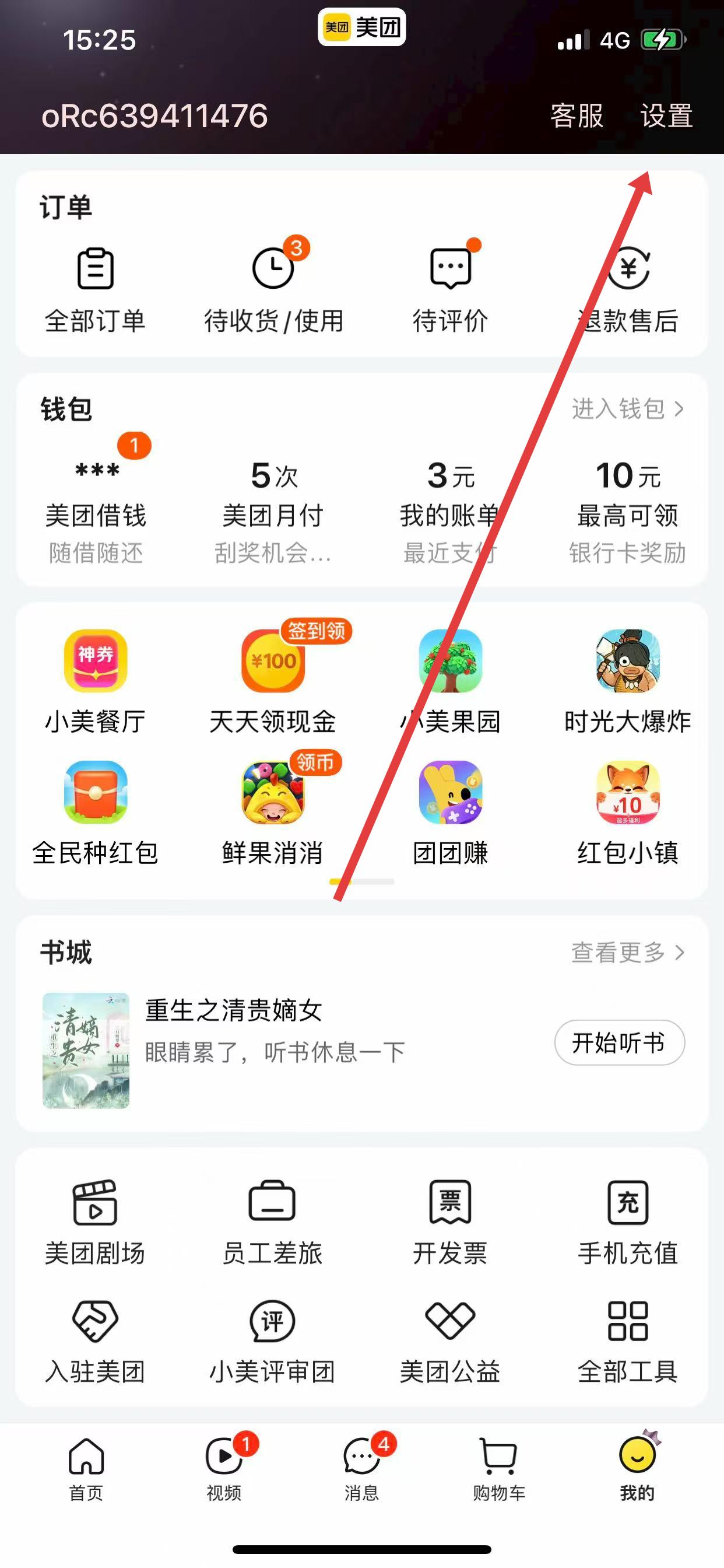This screenshot has width=724, height=1568.
Task: Start listening with 开始听书
Action: (x=618, y=1042)
